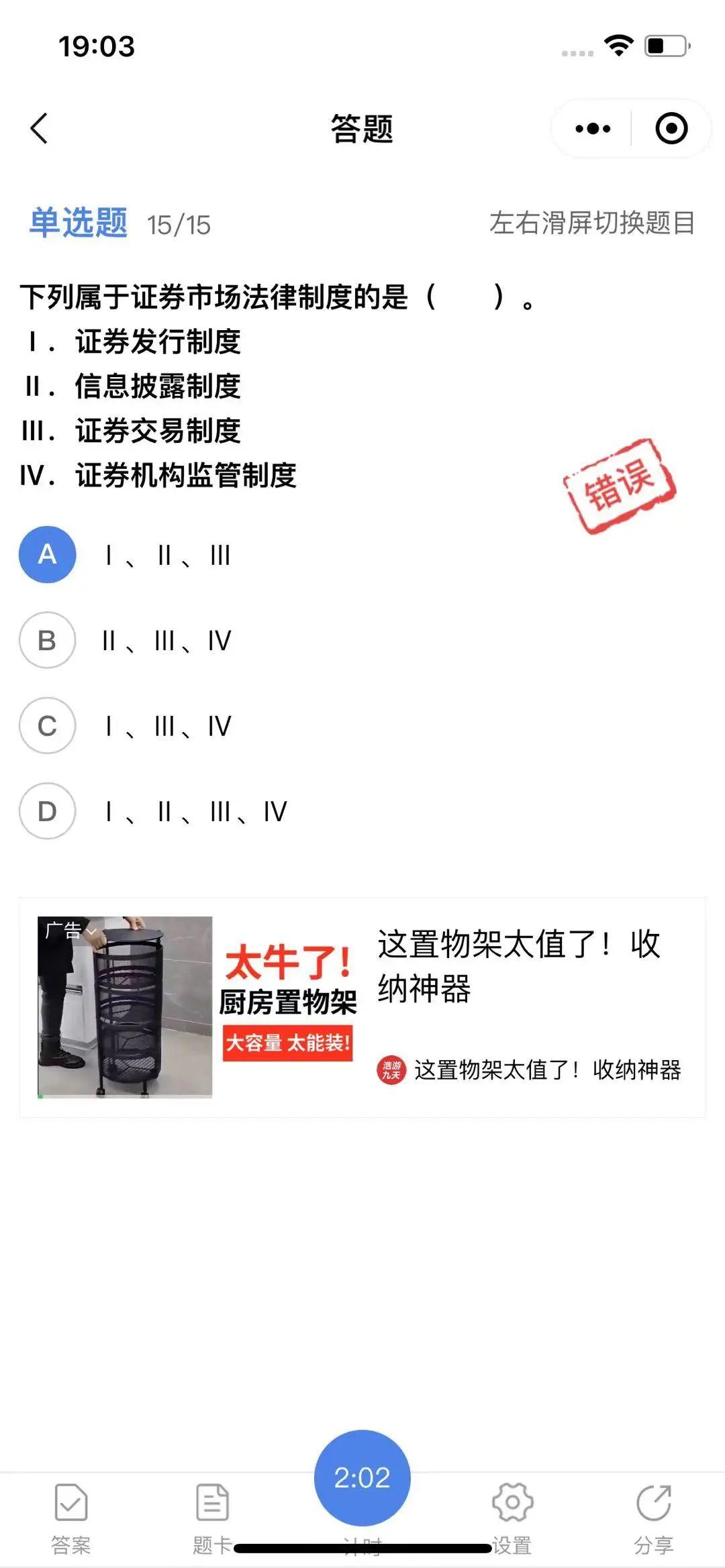This screenshot has height=1568, width=725.
Task: Open the mini program more-options menu
Action: coord(593,128)
